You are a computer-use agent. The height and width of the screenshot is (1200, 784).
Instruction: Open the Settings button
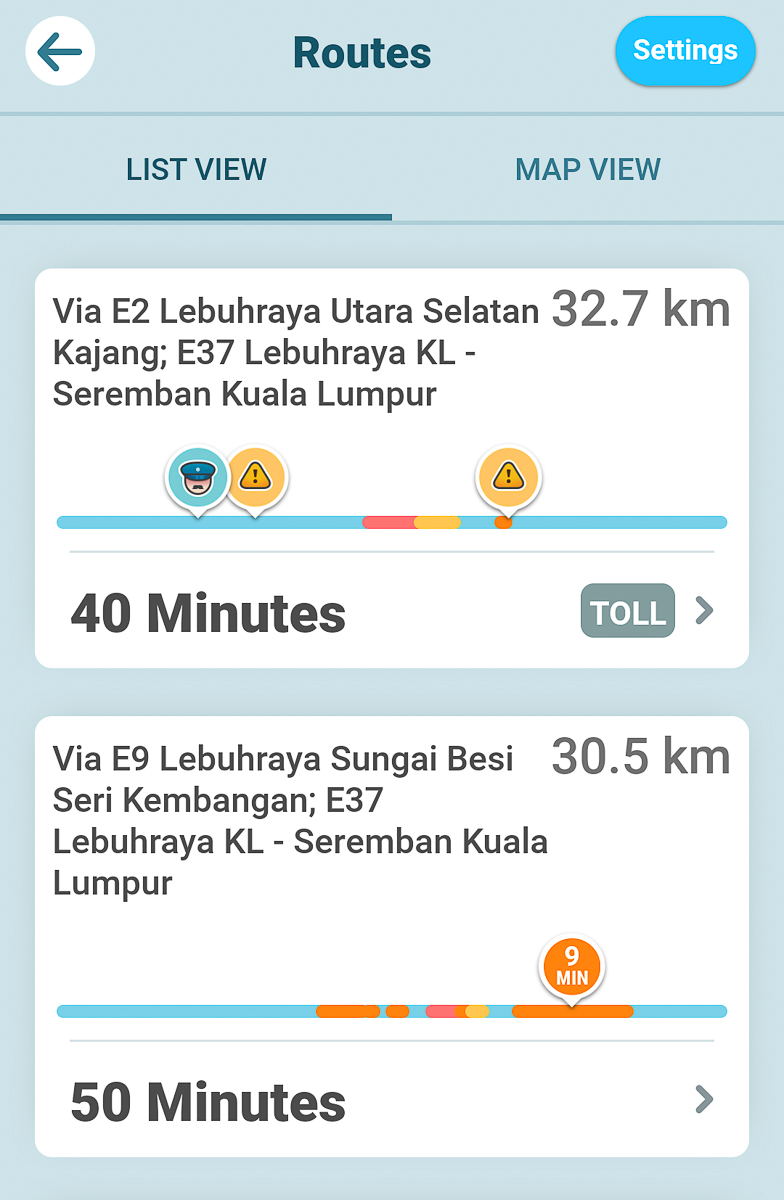tap(685, 51)
